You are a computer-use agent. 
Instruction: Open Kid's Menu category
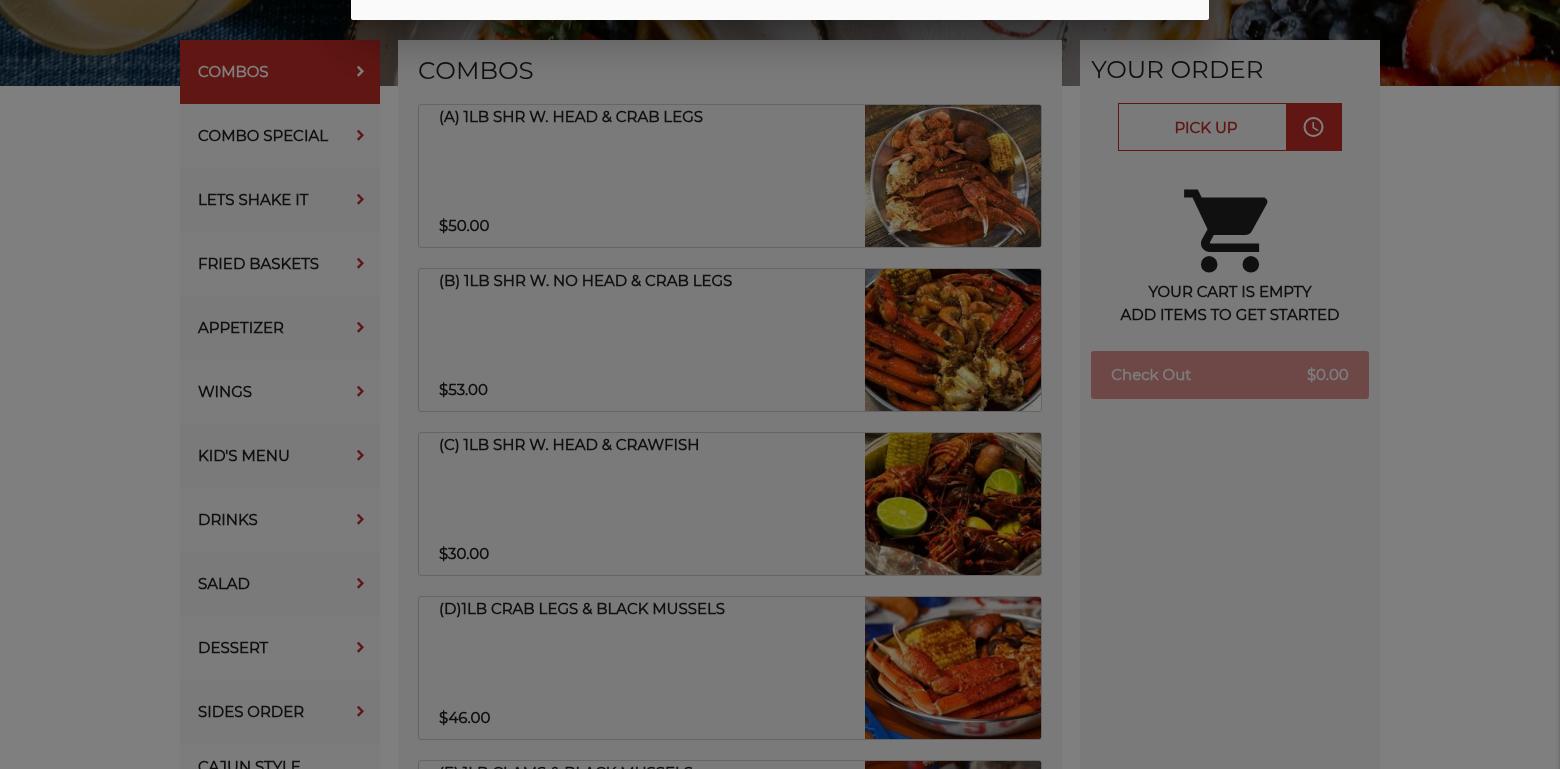click(279, 456)
